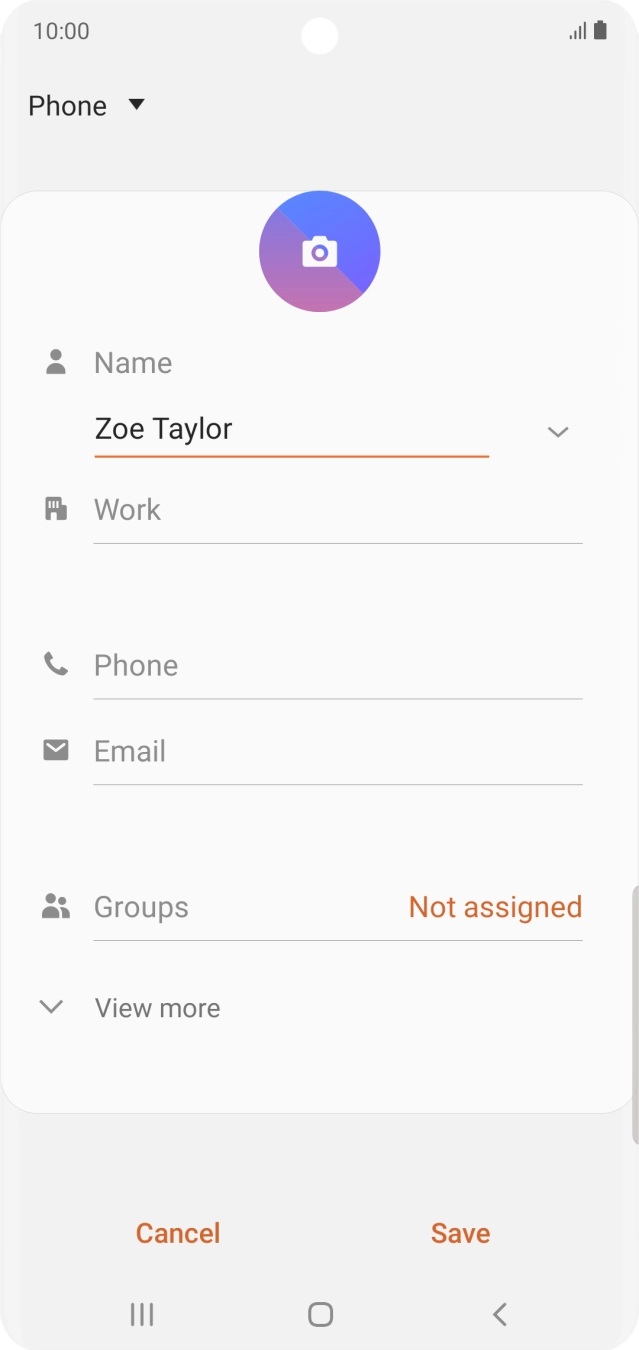Tap the Work input field
639x1350 pixels.
click(337, 511)
